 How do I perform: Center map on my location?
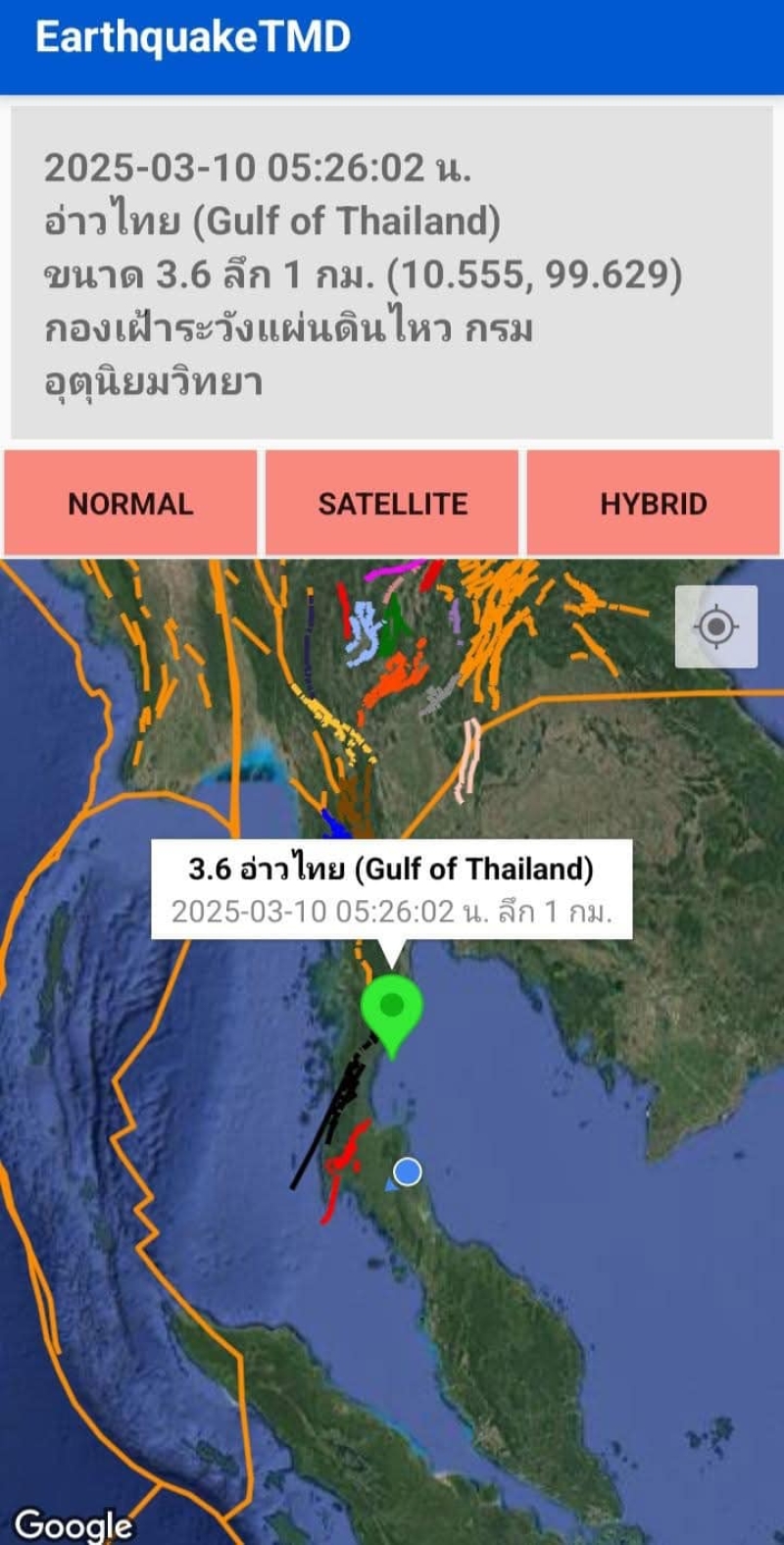[x=715, y=626]
